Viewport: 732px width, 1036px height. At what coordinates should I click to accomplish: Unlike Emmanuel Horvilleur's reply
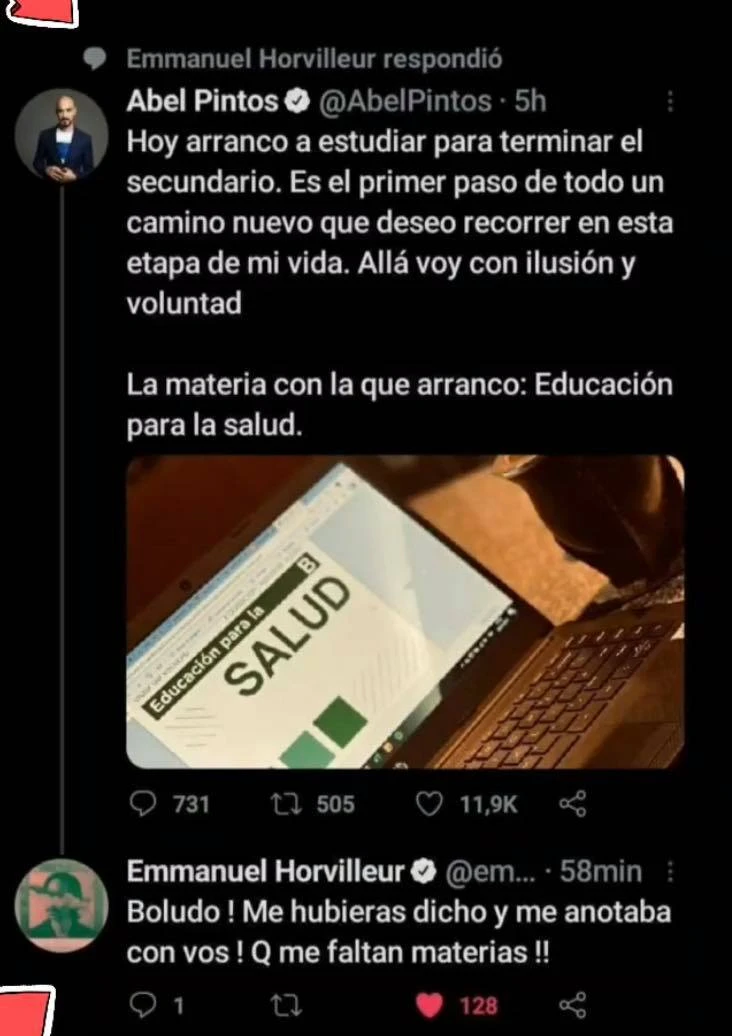coord(430,1005)
